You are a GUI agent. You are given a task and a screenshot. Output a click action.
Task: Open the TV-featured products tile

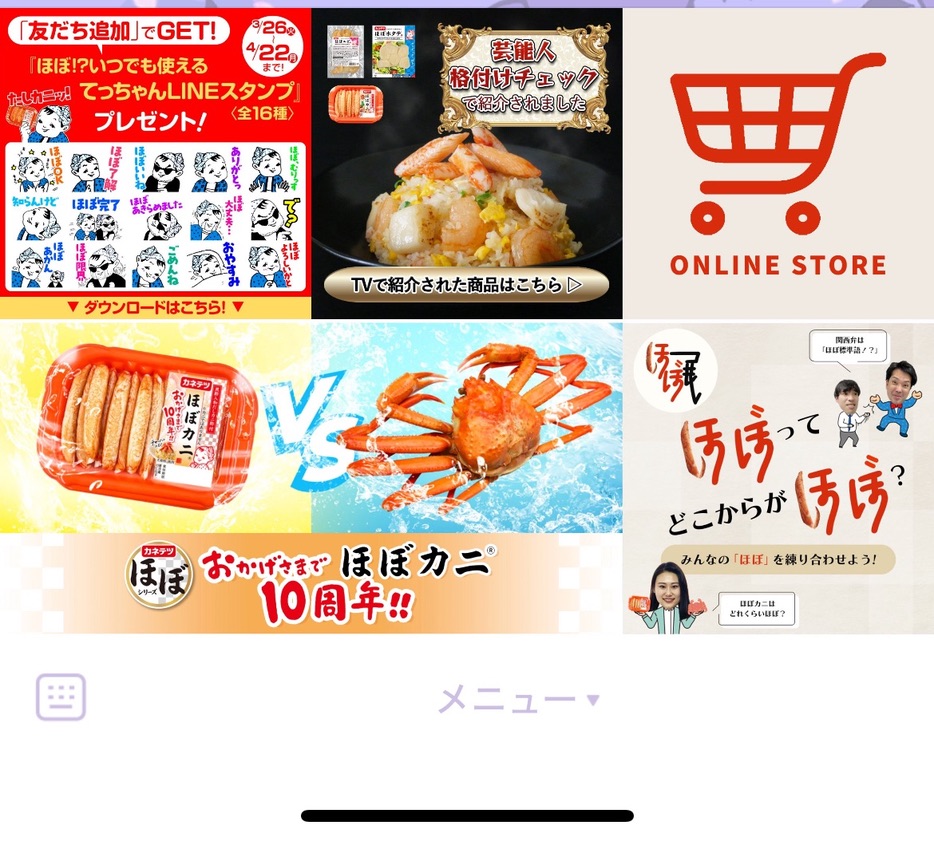[466, 163]
